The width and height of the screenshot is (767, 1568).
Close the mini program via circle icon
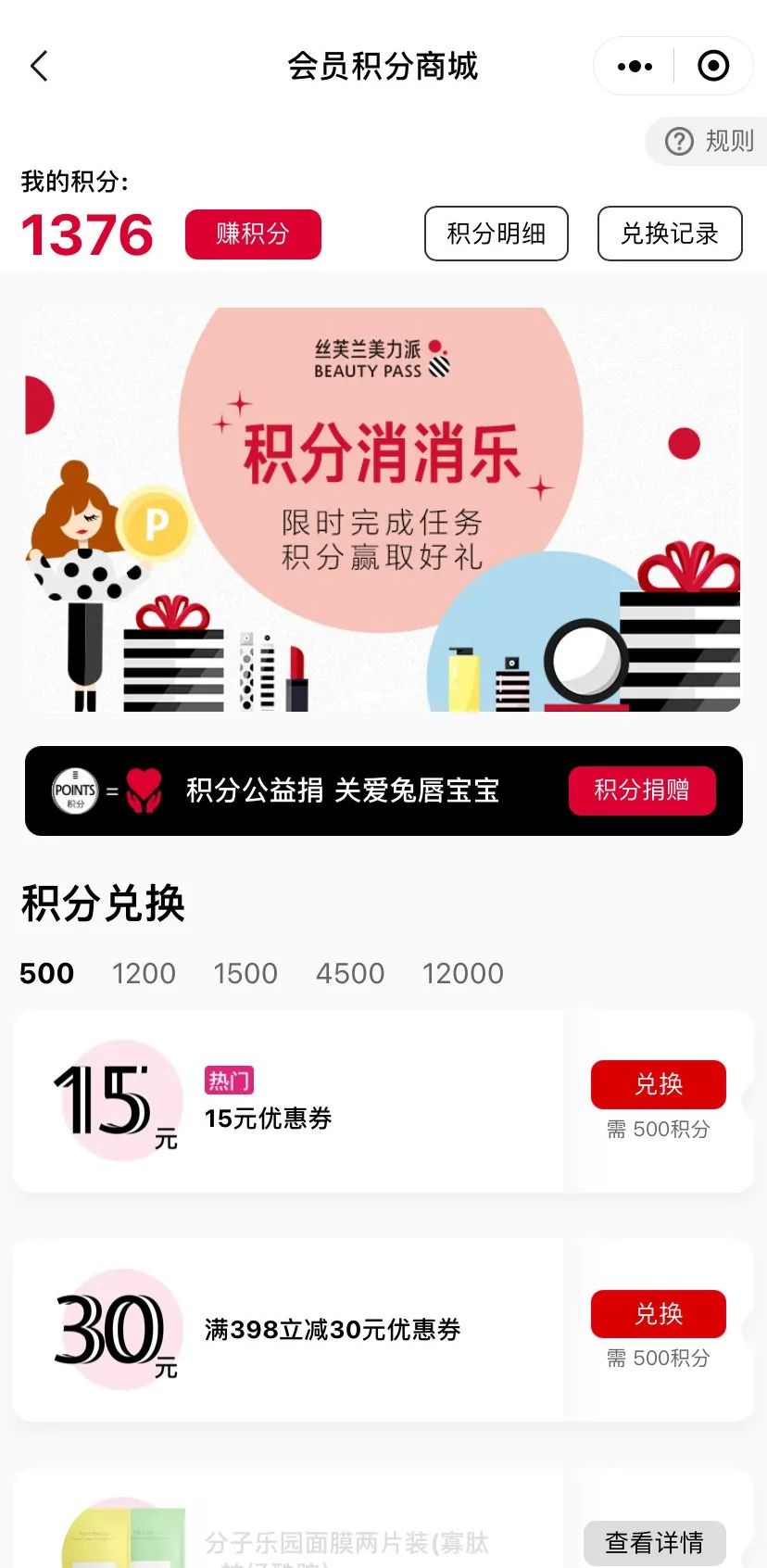(712, 67)
